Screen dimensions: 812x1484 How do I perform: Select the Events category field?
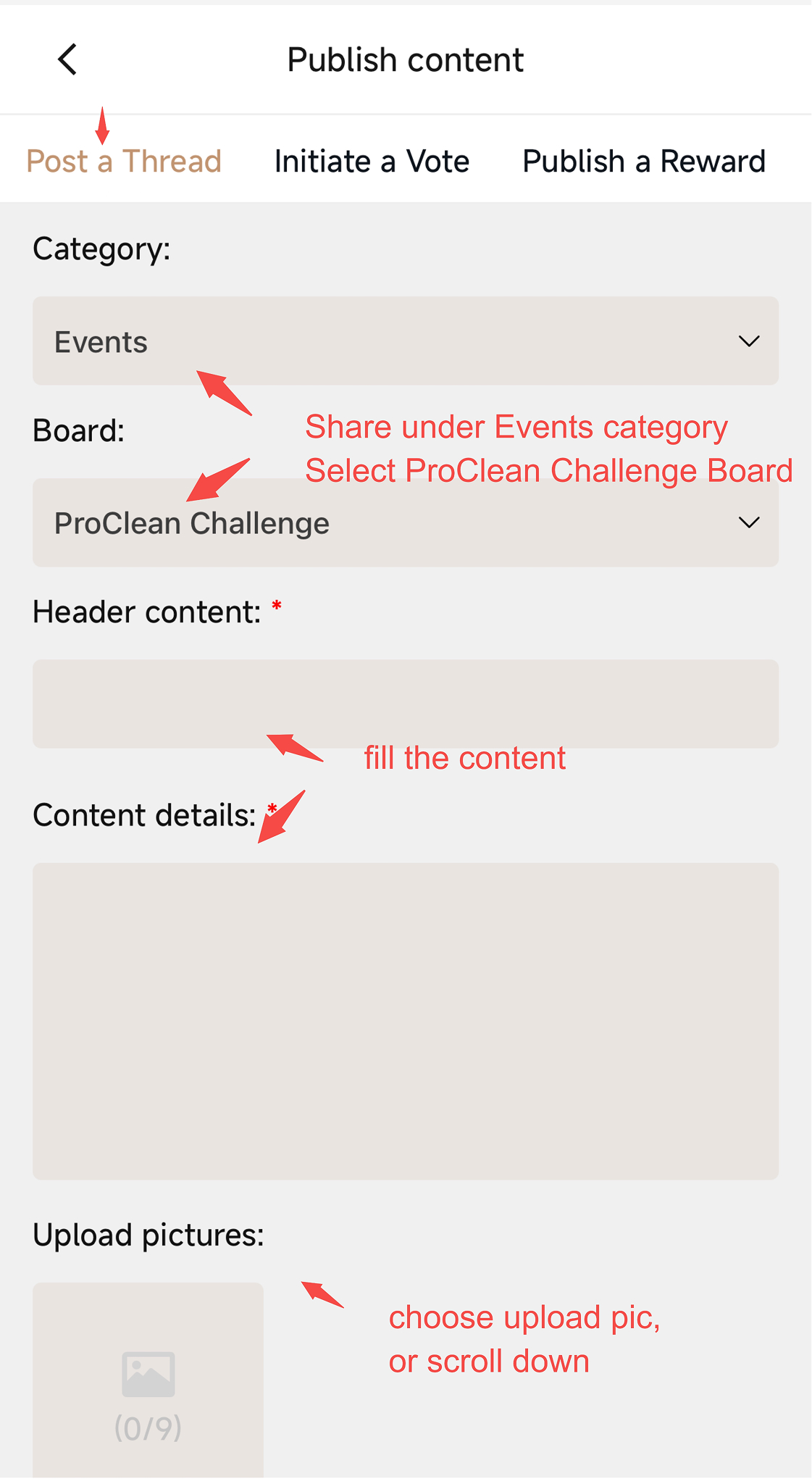[x=101, y=341]
